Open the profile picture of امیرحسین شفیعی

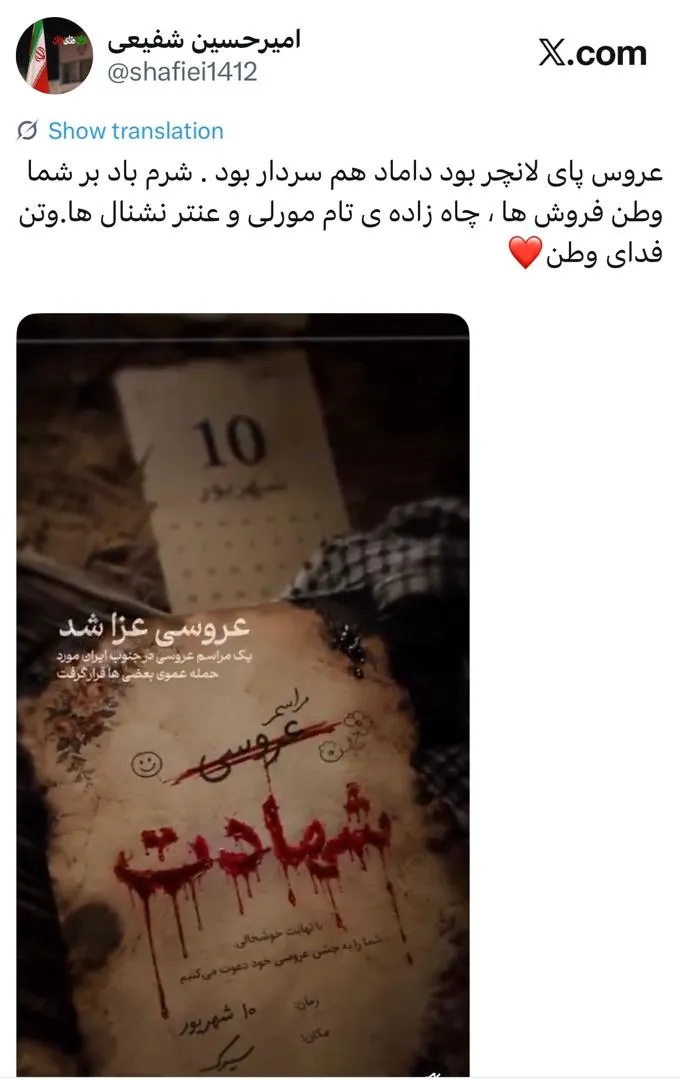(x=54, y=55)
